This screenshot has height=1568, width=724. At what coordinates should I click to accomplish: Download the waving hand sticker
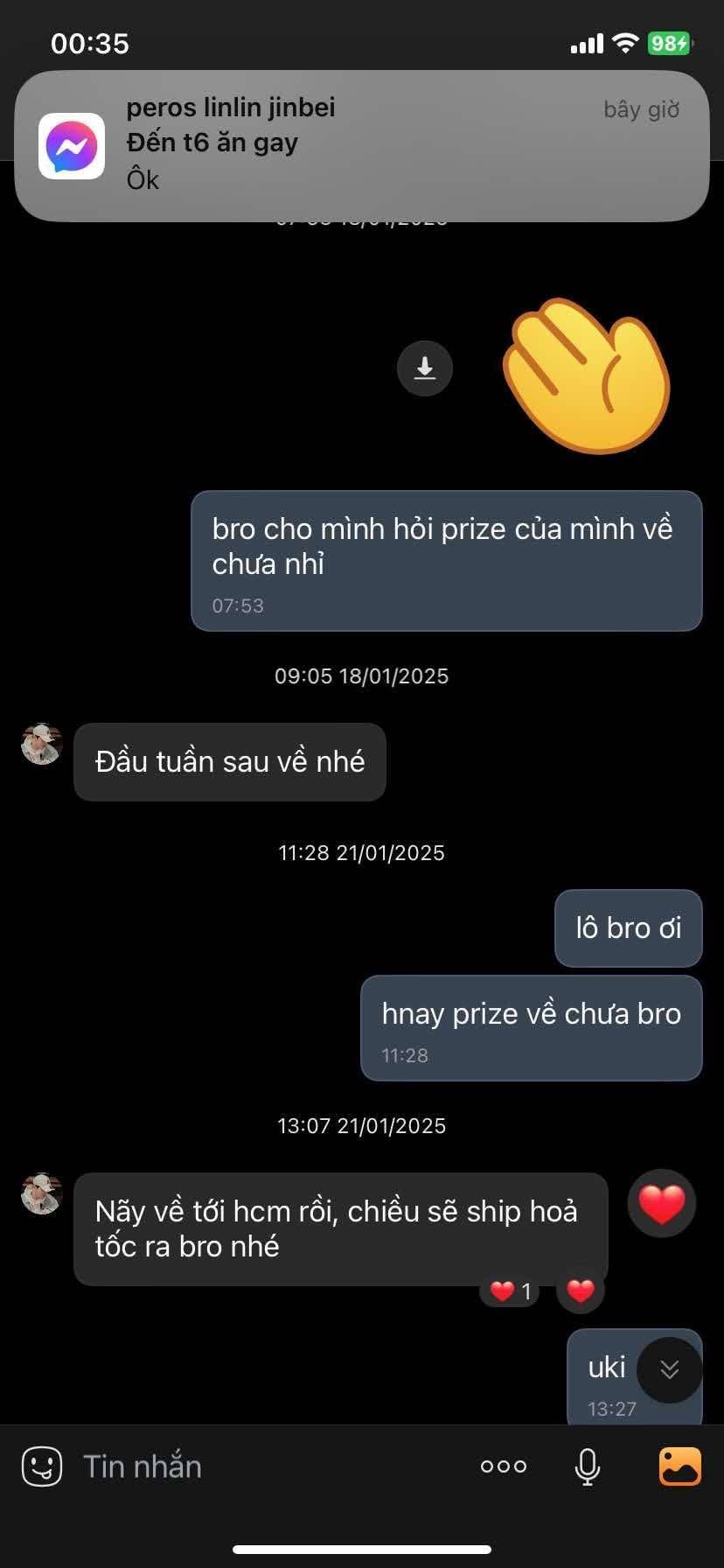coord(425,368)
